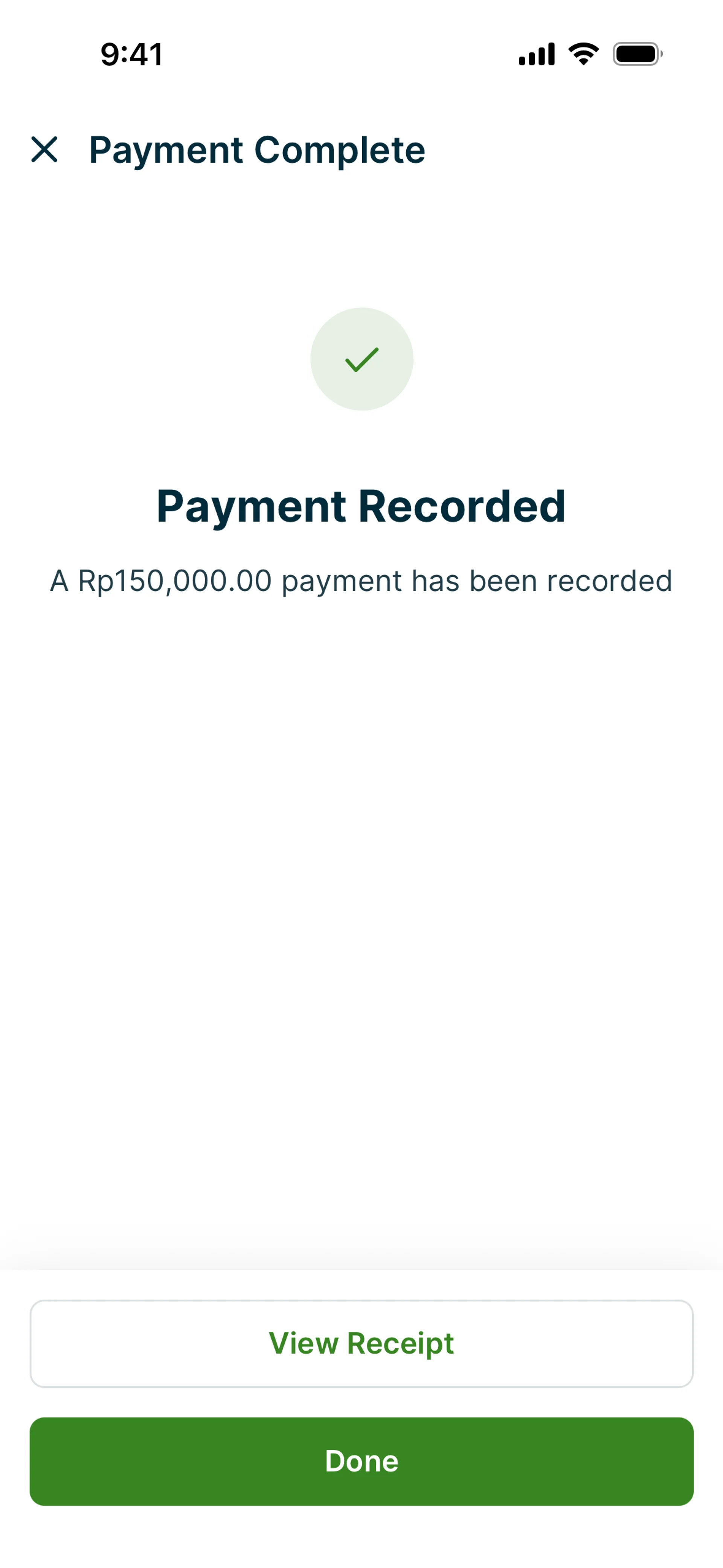Tap the green Done button

point(361,1461)
